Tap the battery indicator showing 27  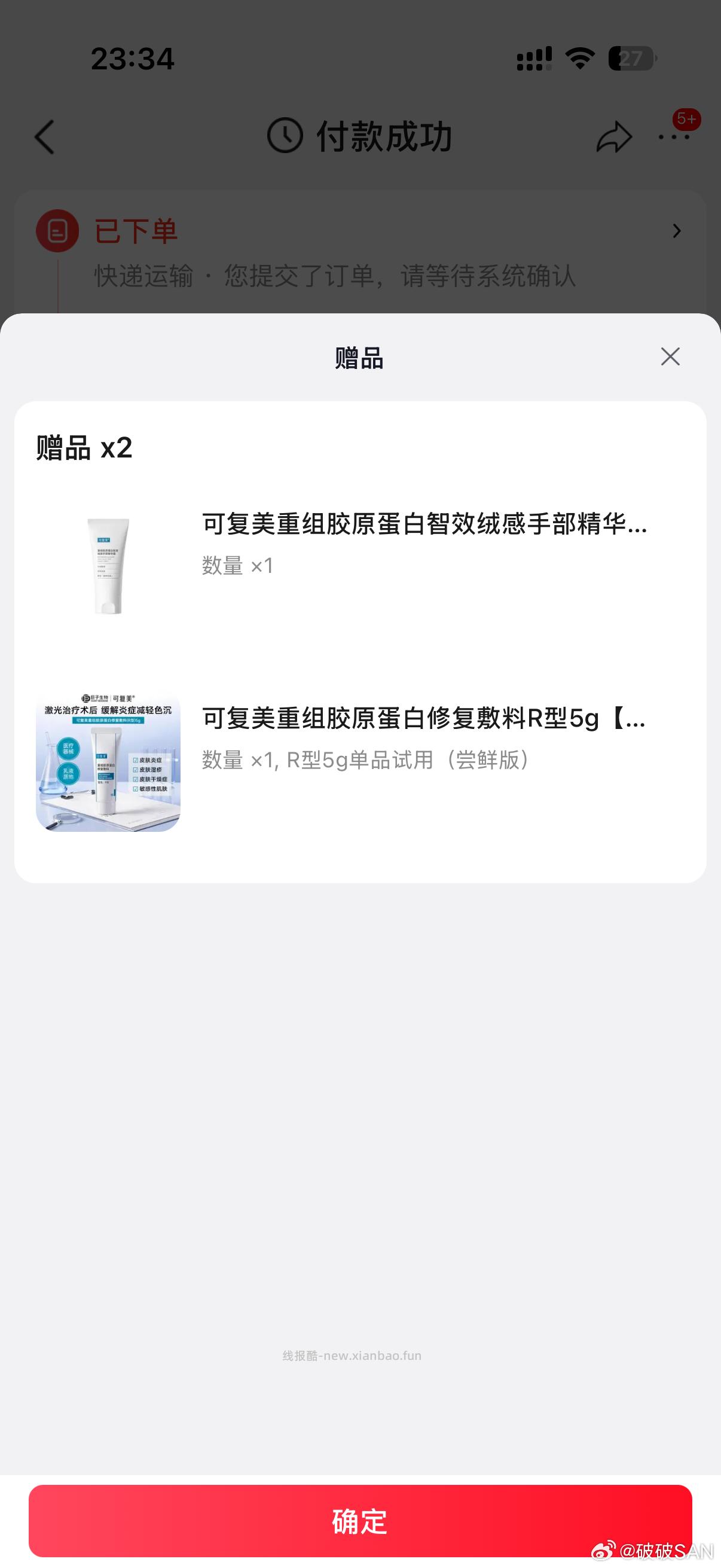pos(631,59)
